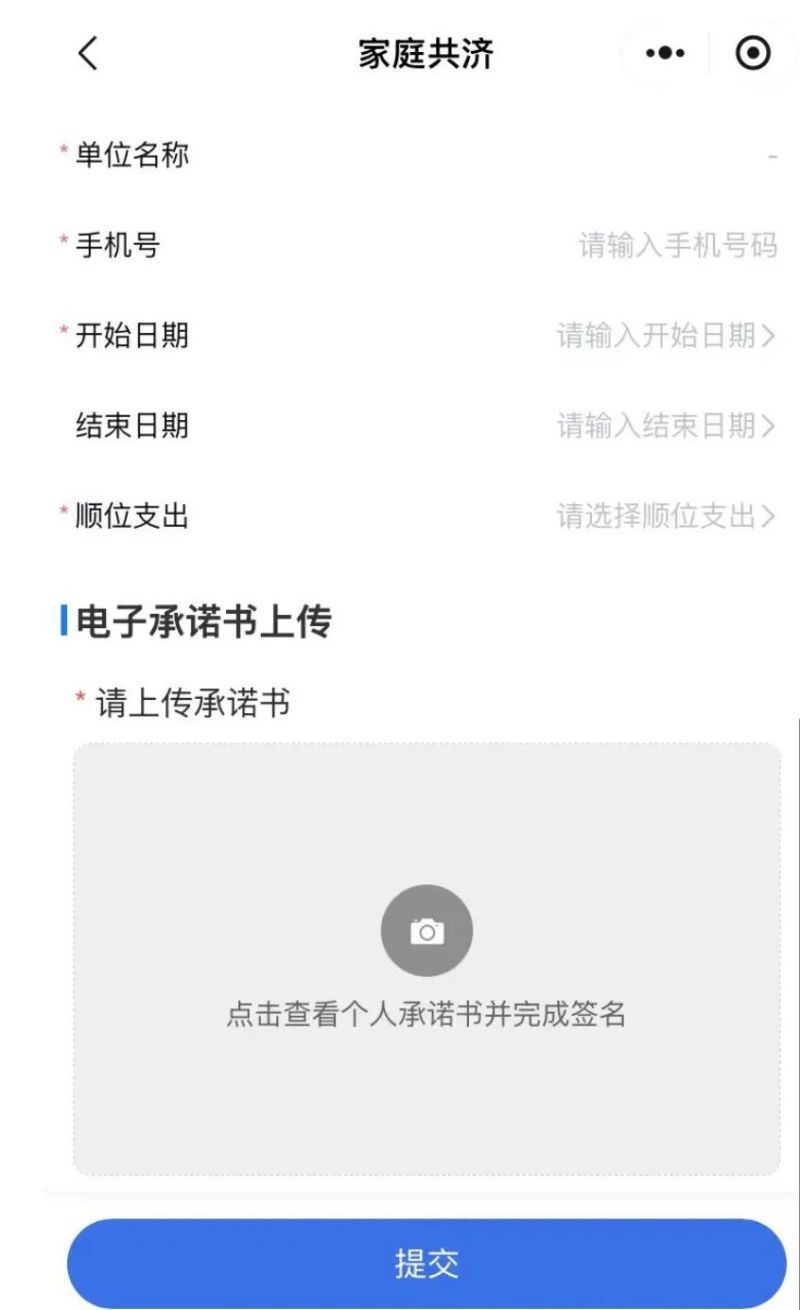This screenshot has width=800, height=1310.
Task: Pick a start date in 开始日期
Action: pos(665,336)
